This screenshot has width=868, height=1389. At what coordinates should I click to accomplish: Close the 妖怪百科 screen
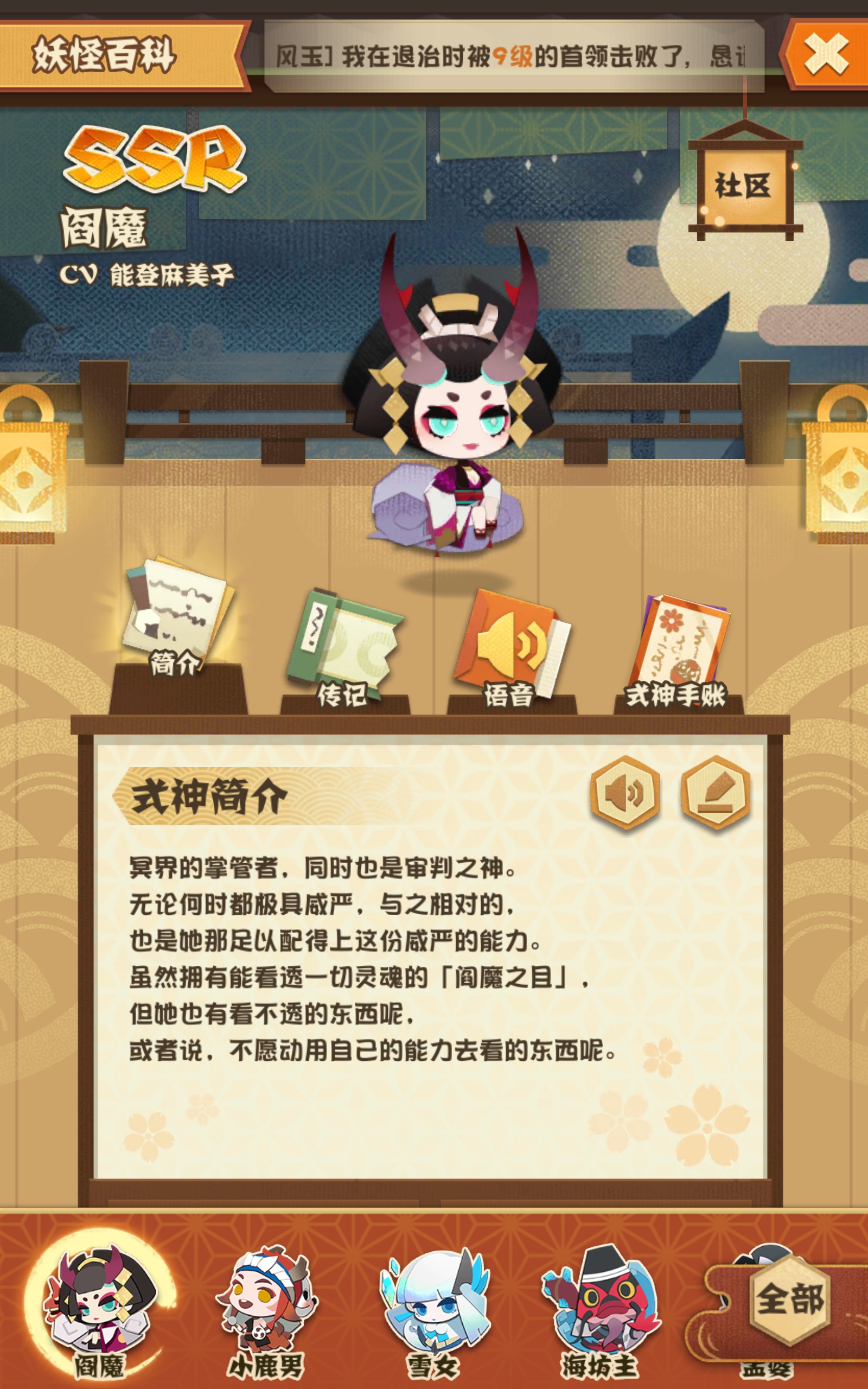point(826,54)
